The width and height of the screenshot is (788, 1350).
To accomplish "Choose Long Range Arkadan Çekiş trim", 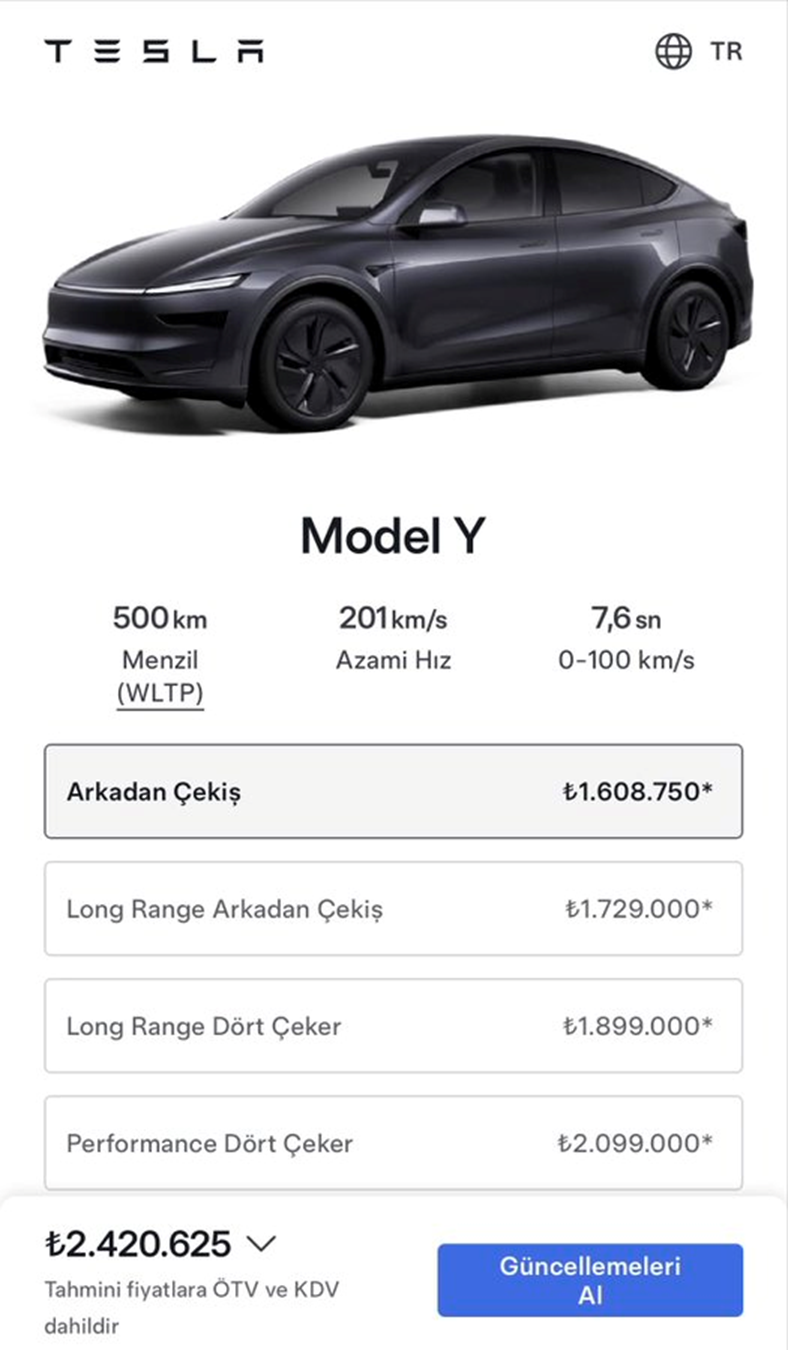I will point(393,909).
